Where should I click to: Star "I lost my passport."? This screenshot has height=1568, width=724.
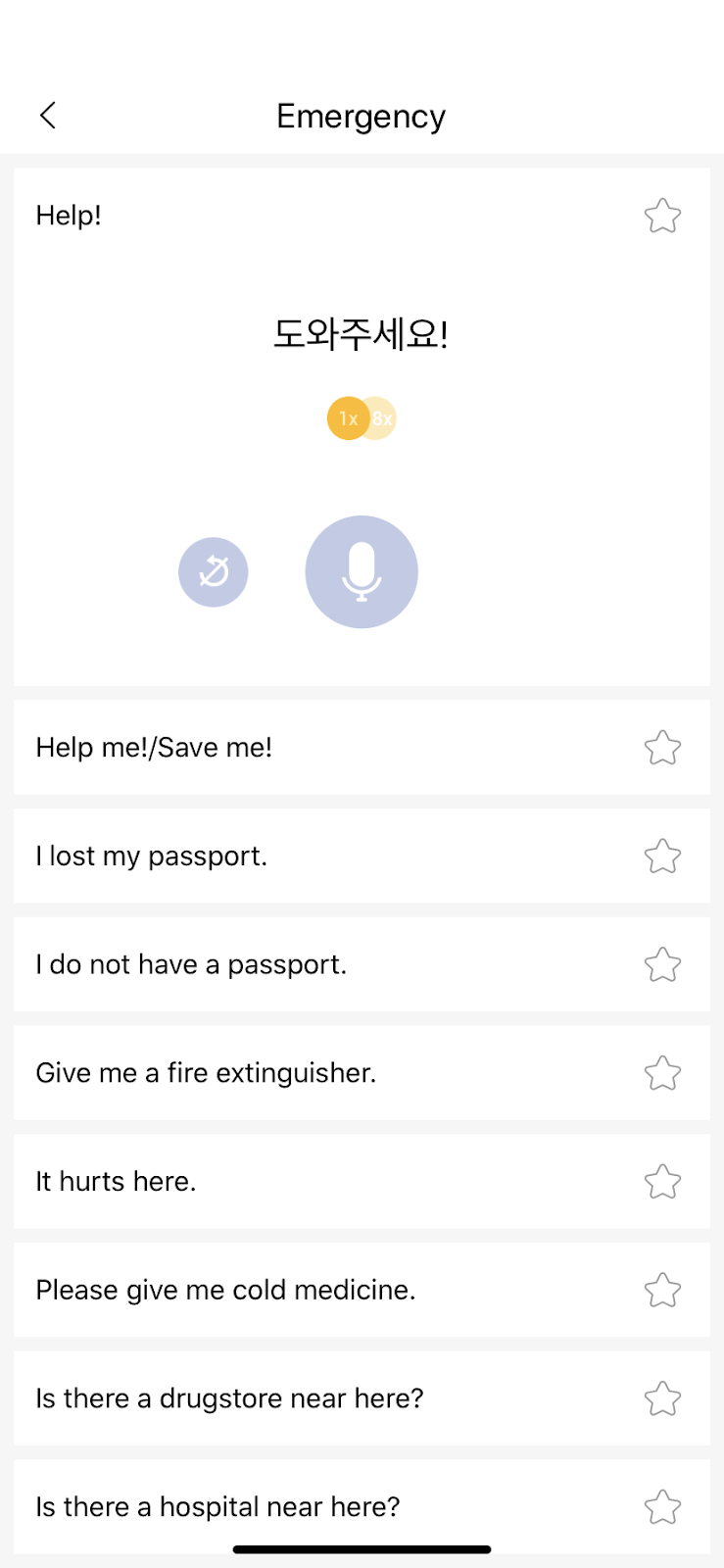pyautogui.click(x=662, y=857)
